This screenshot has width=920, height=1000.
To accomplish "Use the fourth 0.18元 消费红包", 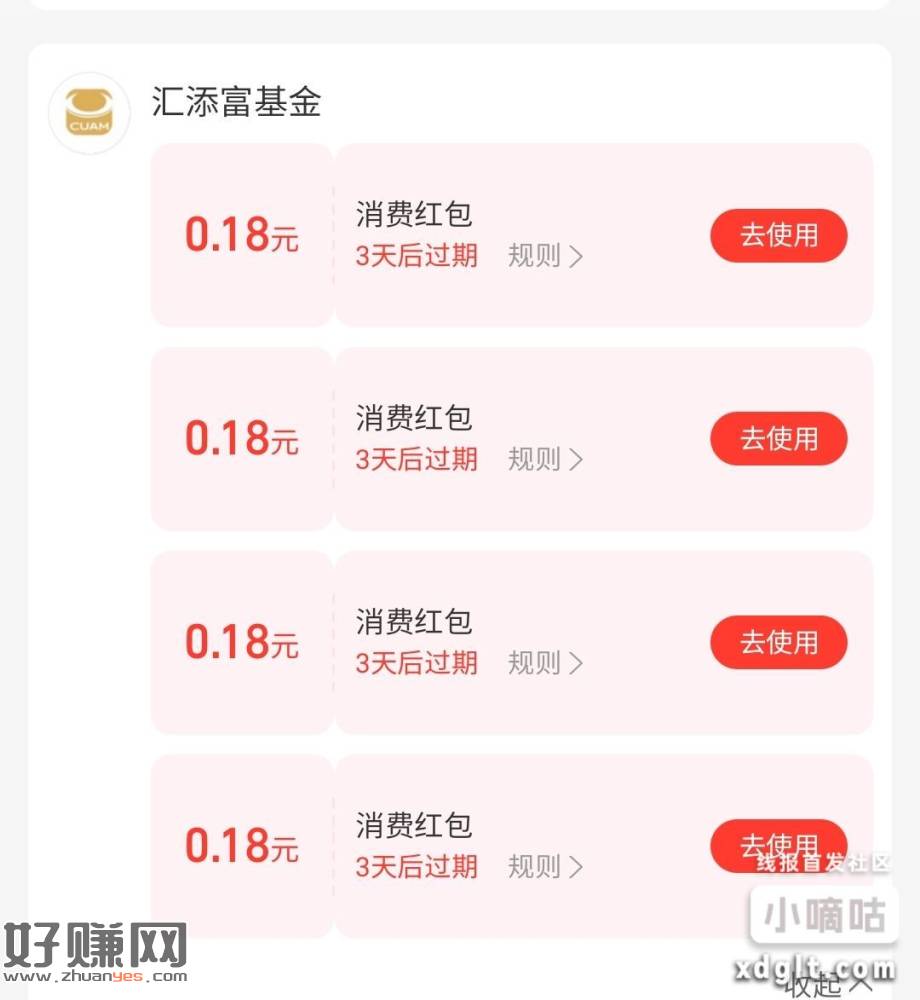I will coord(778,844).
